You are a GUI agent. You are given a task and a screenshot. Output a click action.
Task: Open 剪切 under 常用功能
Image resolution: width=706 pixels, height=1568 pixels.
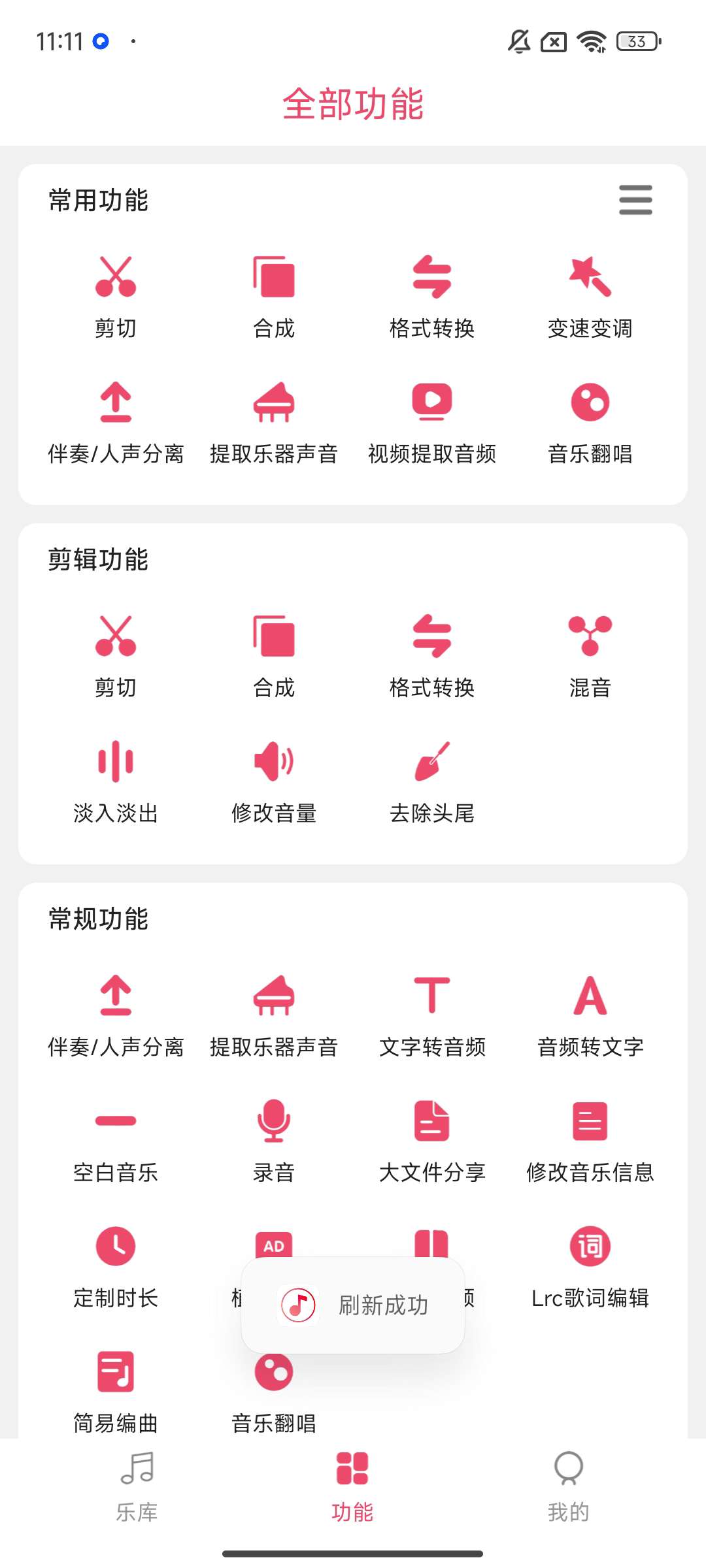pyautogui.click(x=116, y=296)
